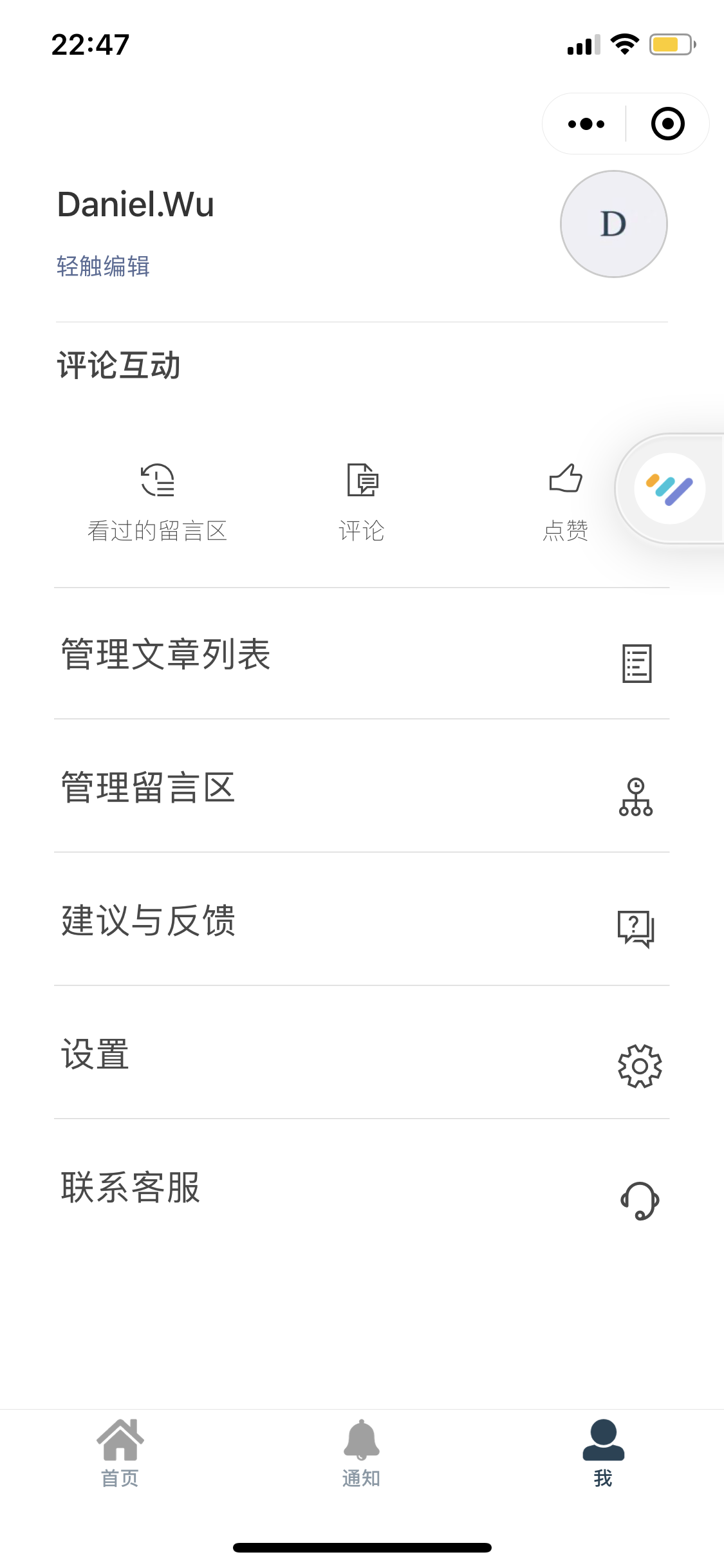
Task: Open 管理文章列表
Action: click(x=362, y=653)
